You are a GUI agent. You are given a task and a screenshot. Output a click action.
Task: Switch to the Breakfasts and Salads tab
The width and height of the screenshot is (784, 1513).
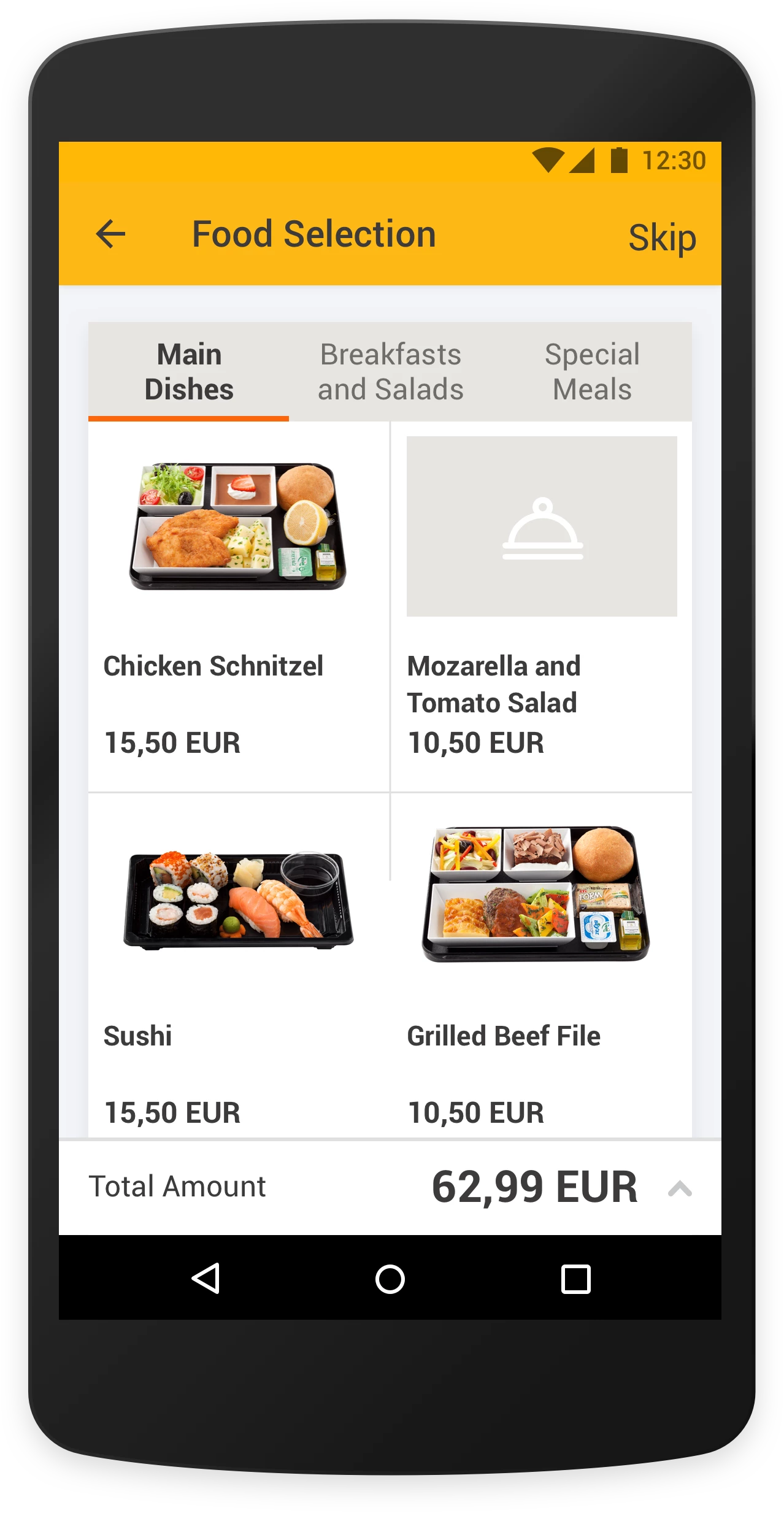click(x=391, y=371)
